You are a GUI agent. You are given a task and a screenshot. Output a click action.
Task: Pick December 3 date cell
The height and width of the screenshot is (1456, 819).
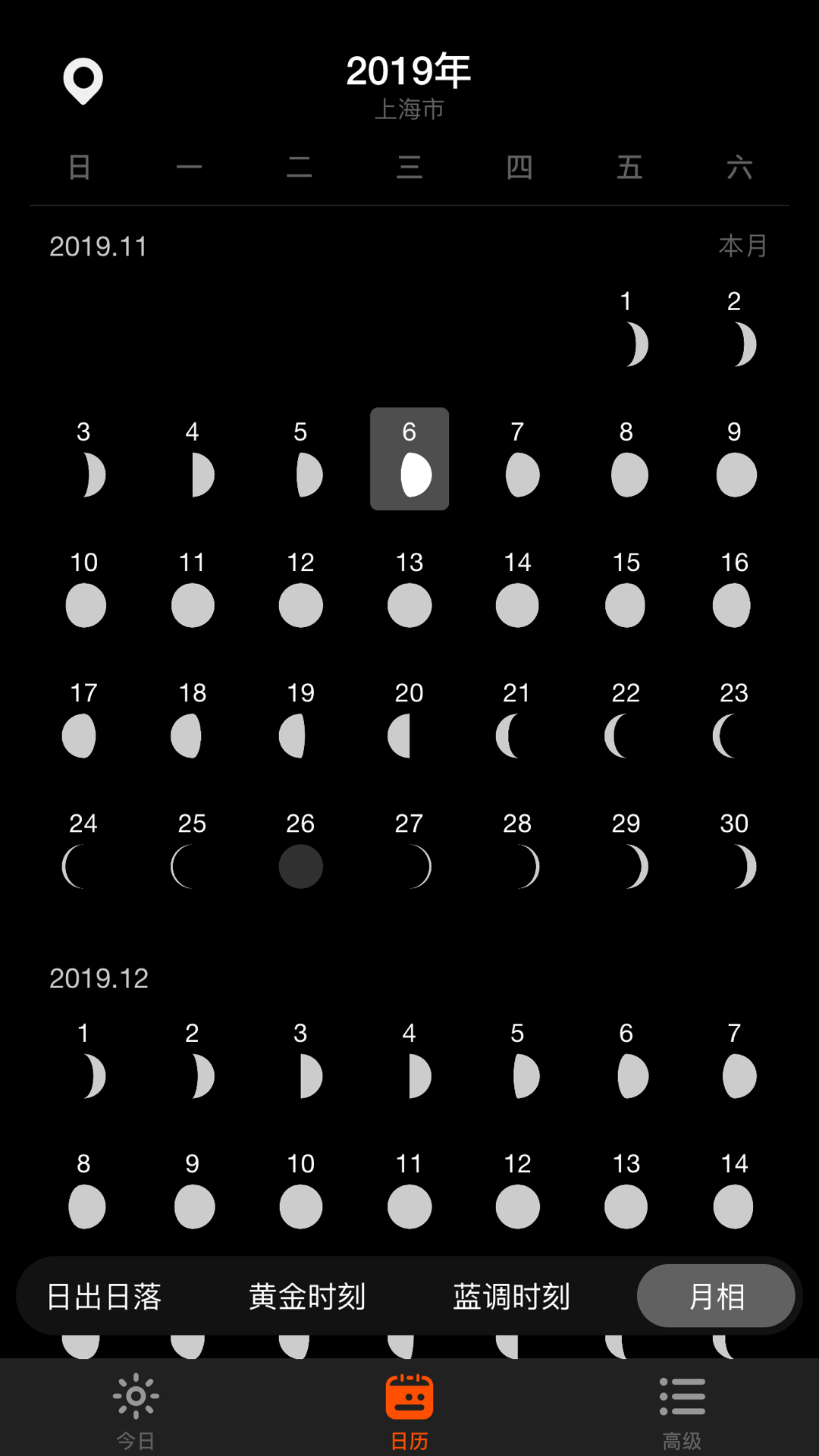click(x=301, y=1060)
